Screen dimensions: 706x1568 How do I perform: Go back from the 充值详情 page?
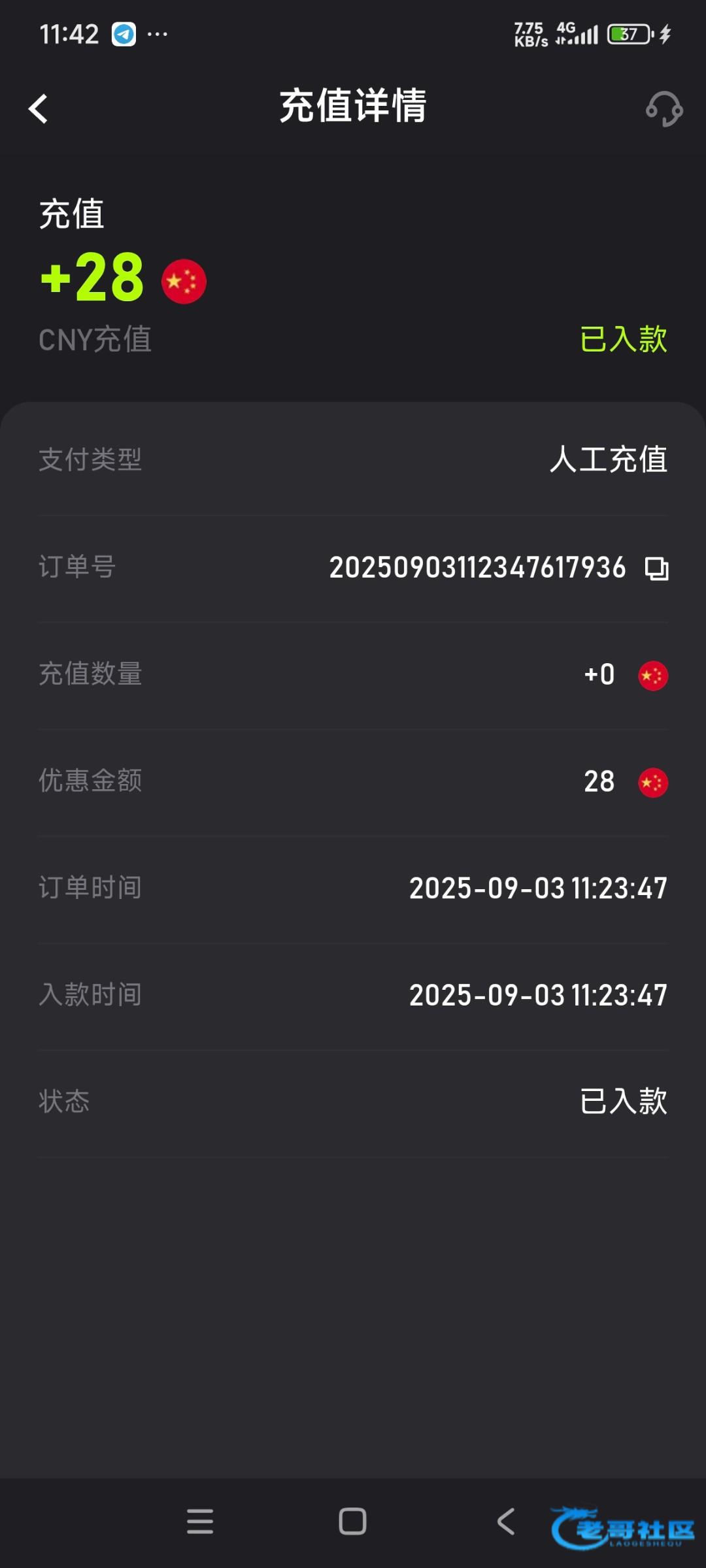39,108
